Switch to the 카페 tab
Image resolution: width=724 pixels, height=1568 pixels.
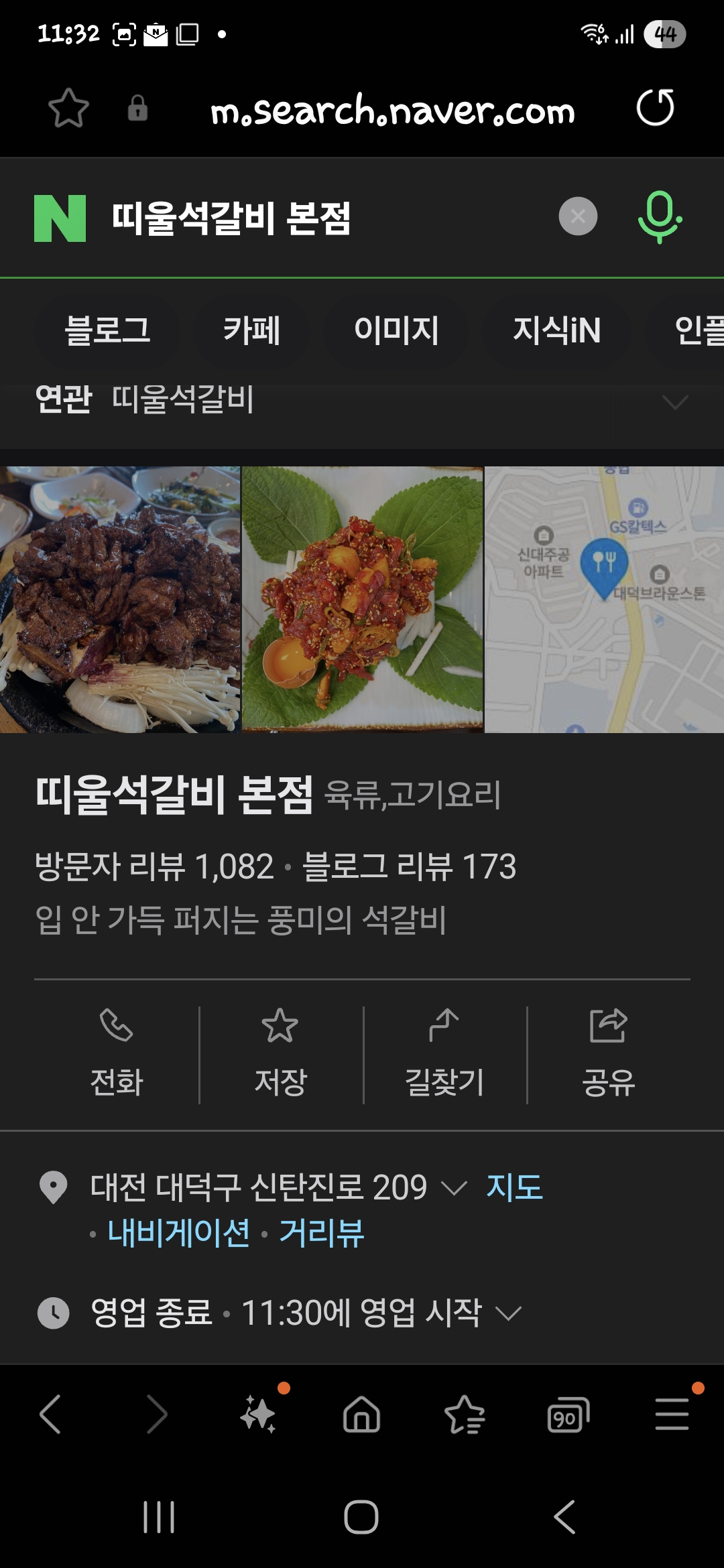click(x=251, y=330)
